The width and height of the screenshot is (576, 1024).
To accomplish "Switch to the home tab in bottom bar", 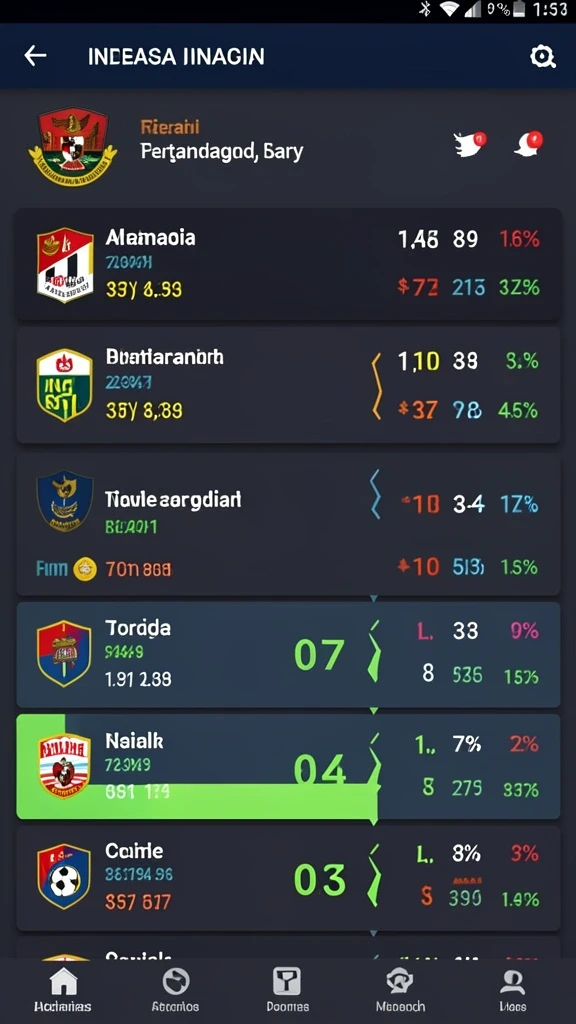I will [x=63, y=990].
